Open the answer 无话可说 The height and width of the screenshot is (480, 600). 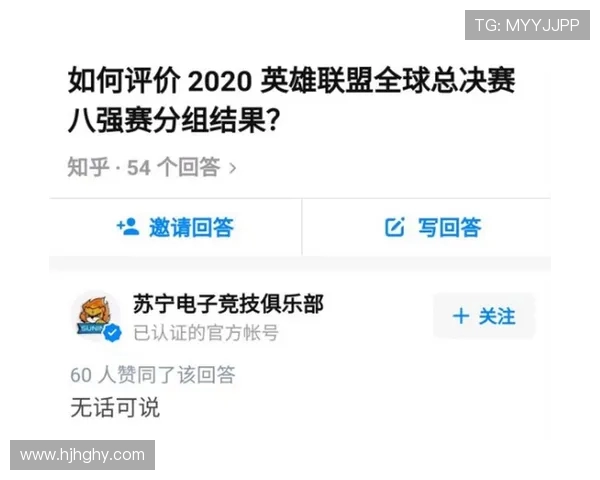(x=115, y=408)
